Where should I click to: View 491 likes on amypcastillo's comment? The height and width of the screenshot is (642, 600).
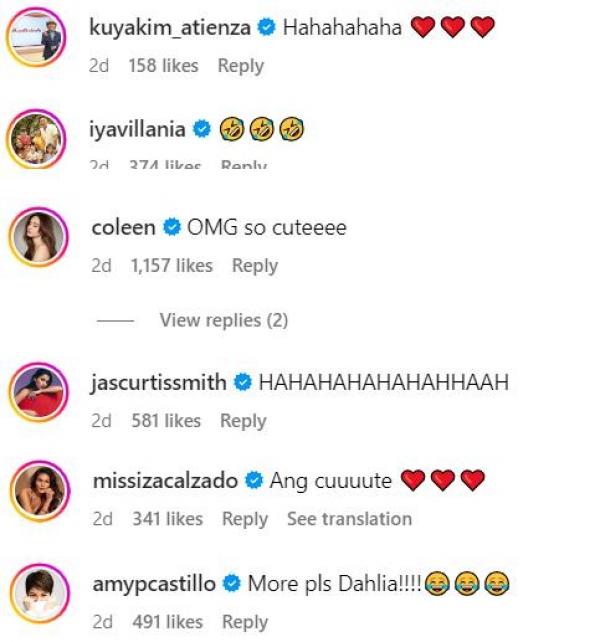pyautogui.click(x=166, y=622)
